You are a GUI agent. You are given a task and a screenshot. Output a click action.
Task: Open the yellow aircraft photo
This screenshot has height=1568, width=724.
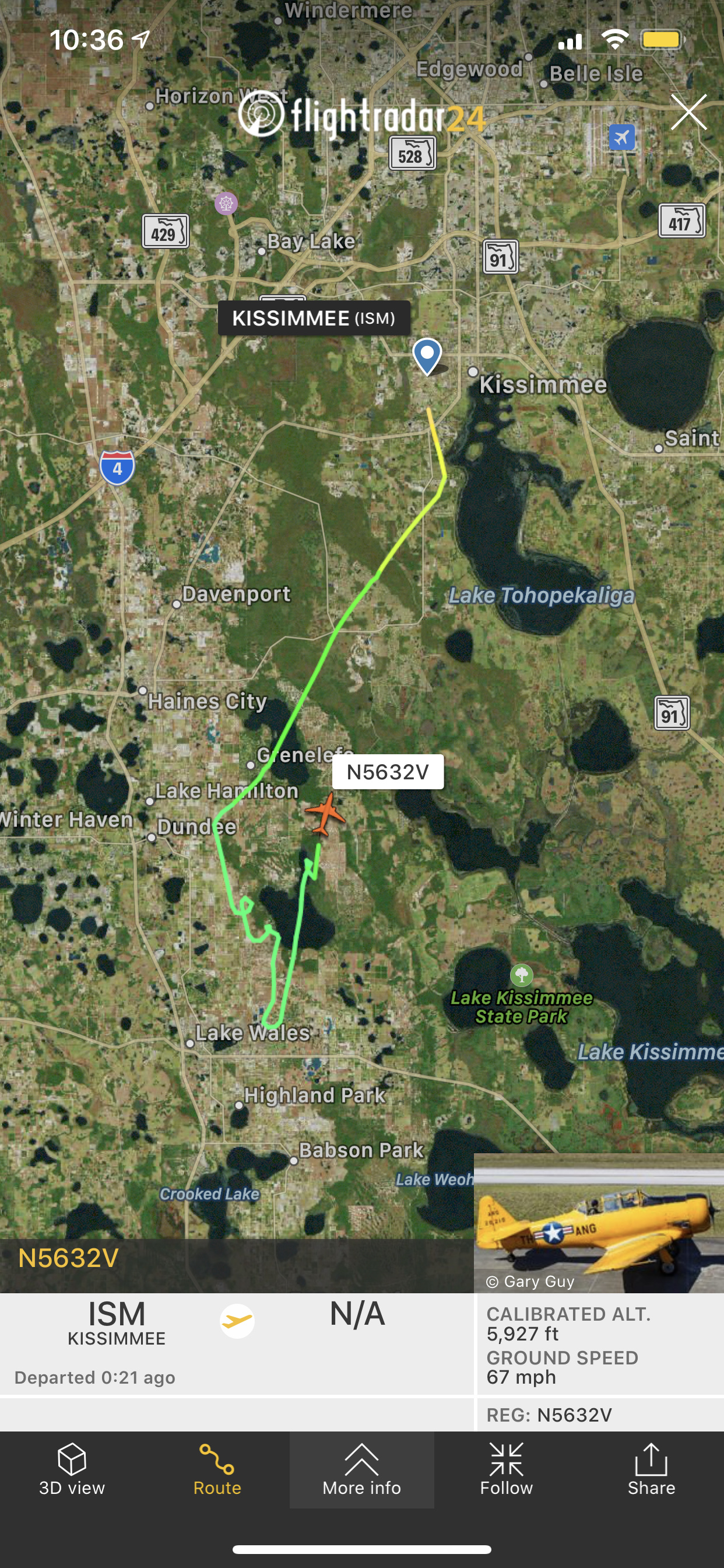(599, 1222)
